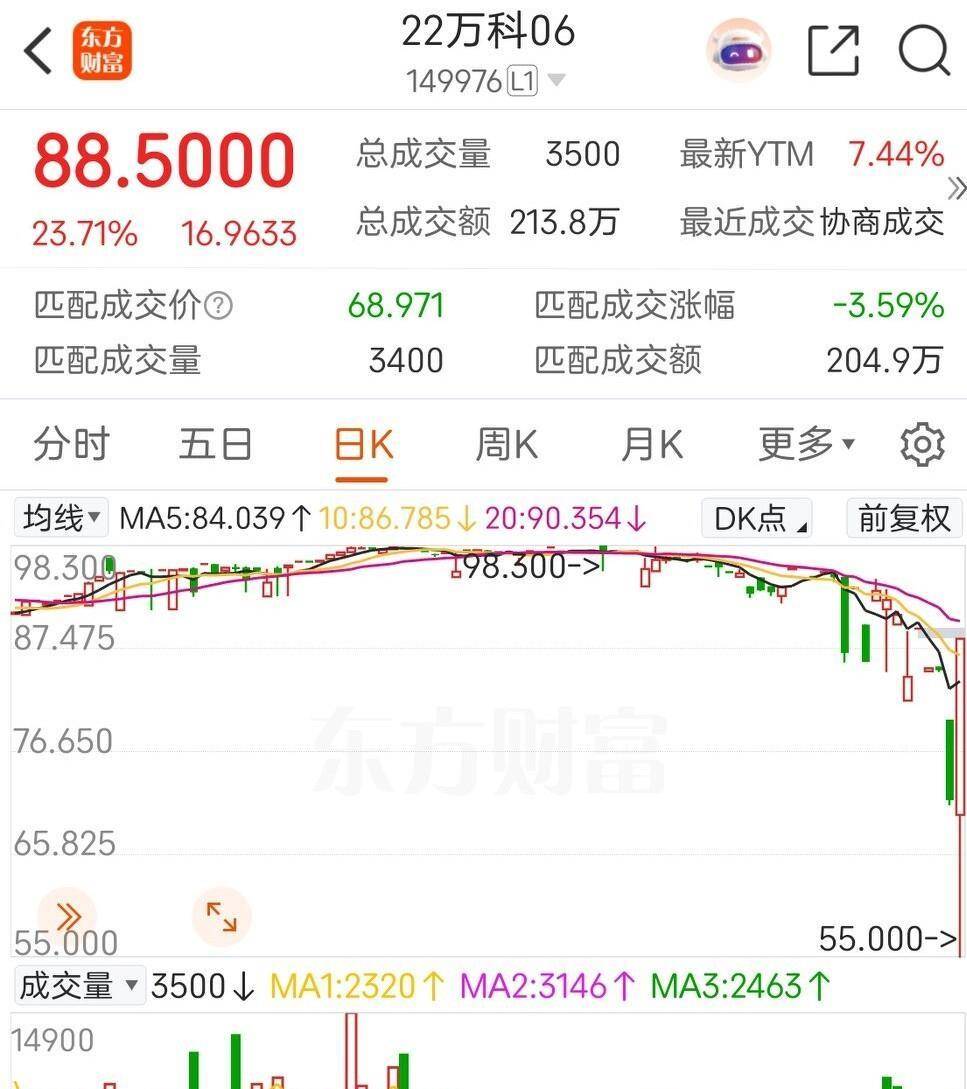Select the 月K monthly chart view
This screenshot has height=1089, width=967.
point(651,444)
